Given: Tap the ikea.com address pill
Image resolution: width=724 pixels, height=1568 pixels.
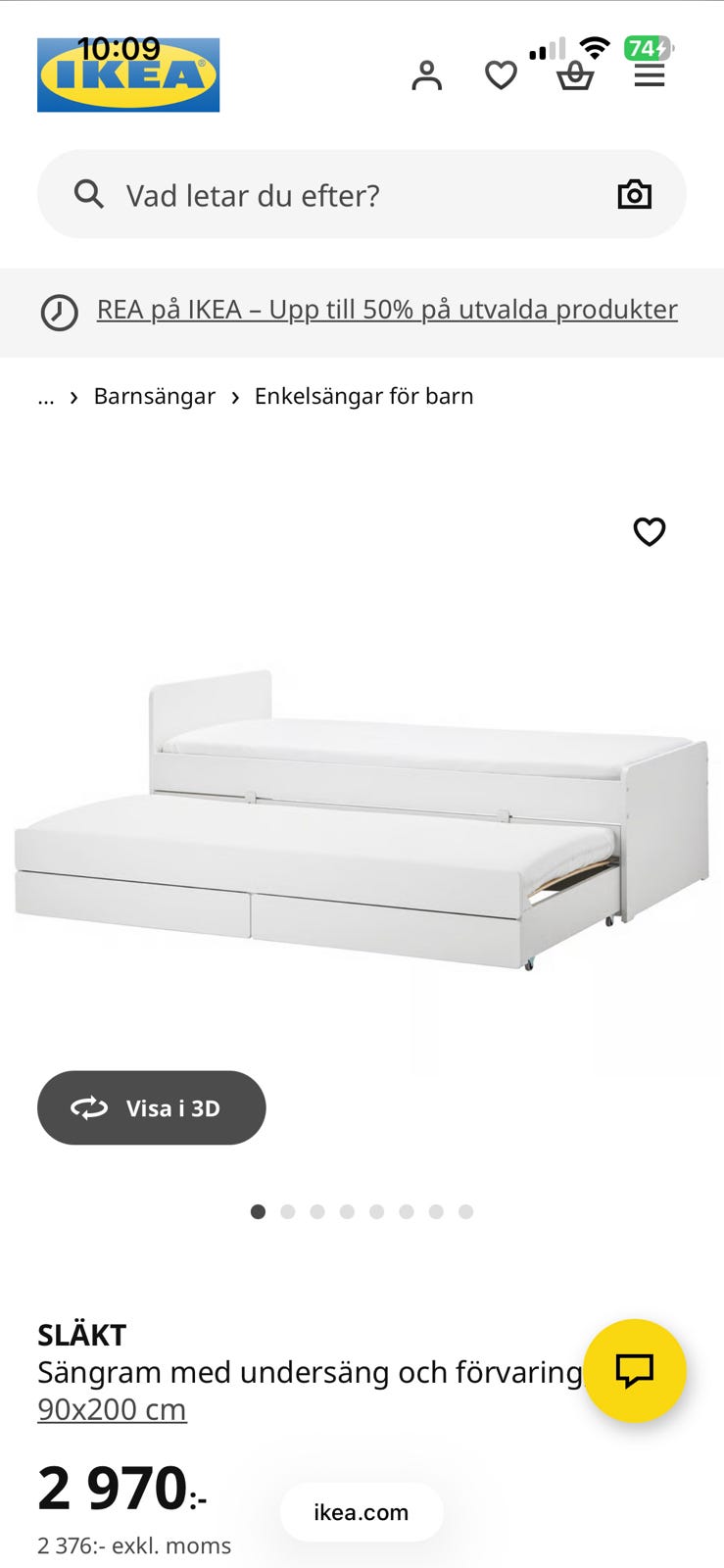Looking at the screenshot, I should point(362,1512).
